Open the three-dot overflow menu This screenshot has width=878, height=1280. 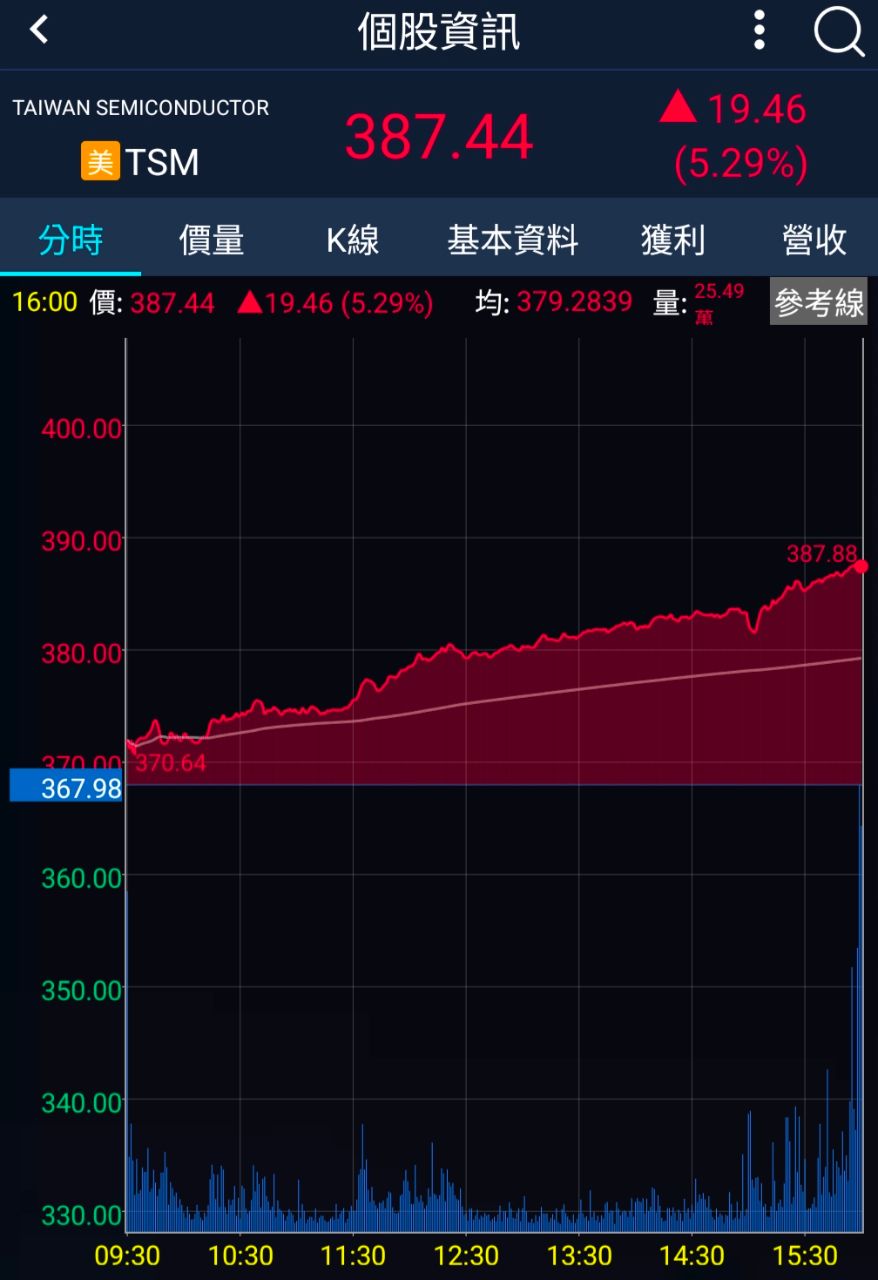pyautogui.click(x=760, y=31)
